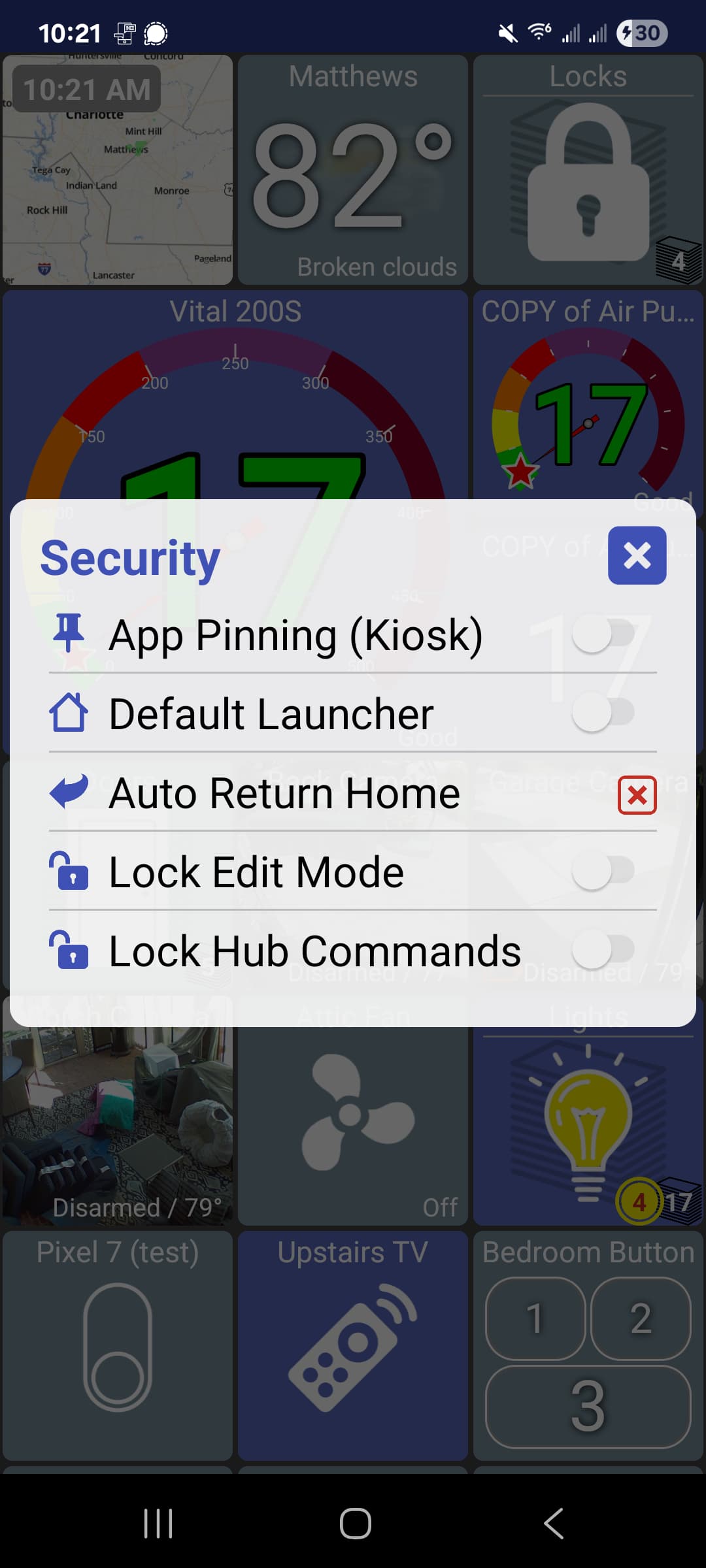Enable Lock Edit Mode switch
The image size is (706, 1568).
603,870
